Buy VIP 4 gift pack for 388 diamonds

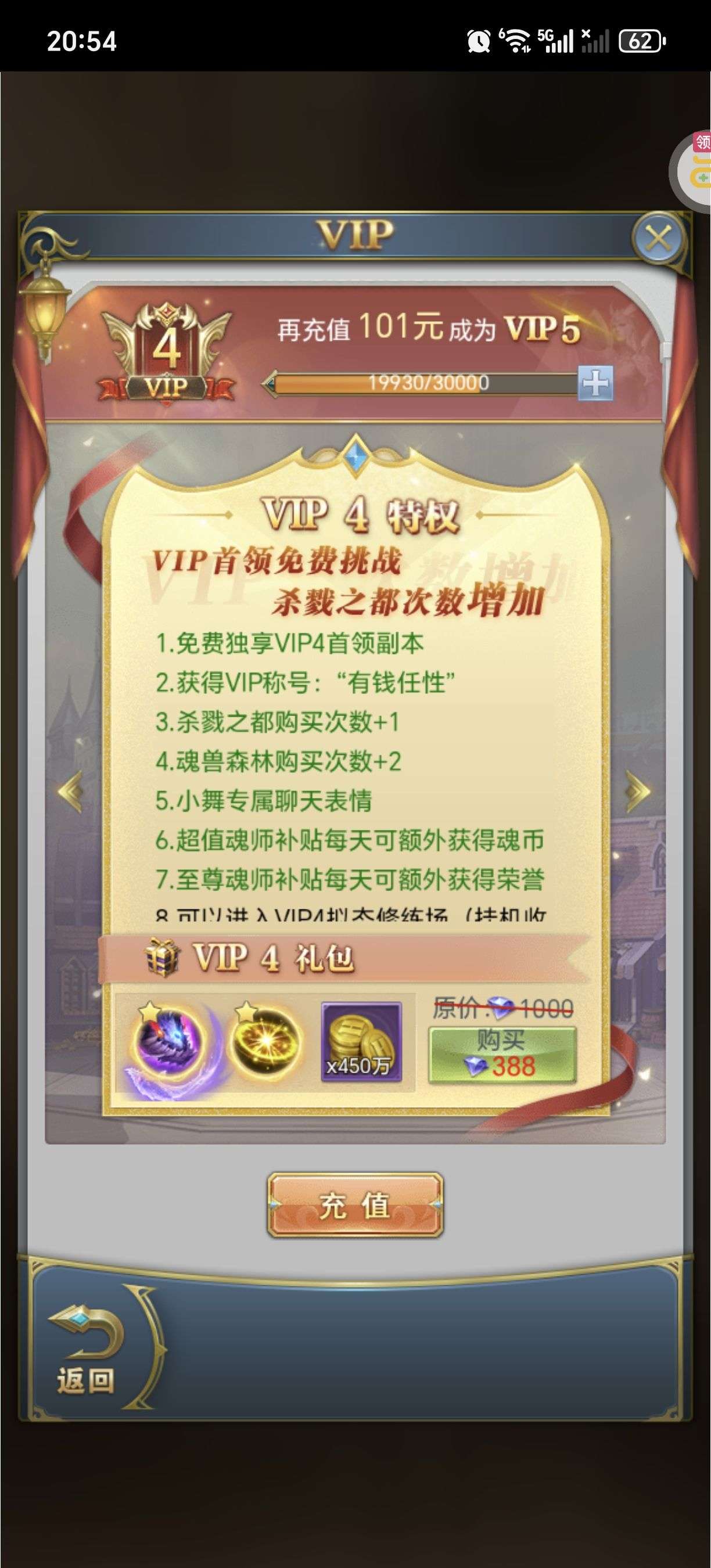click(502, 1054)
